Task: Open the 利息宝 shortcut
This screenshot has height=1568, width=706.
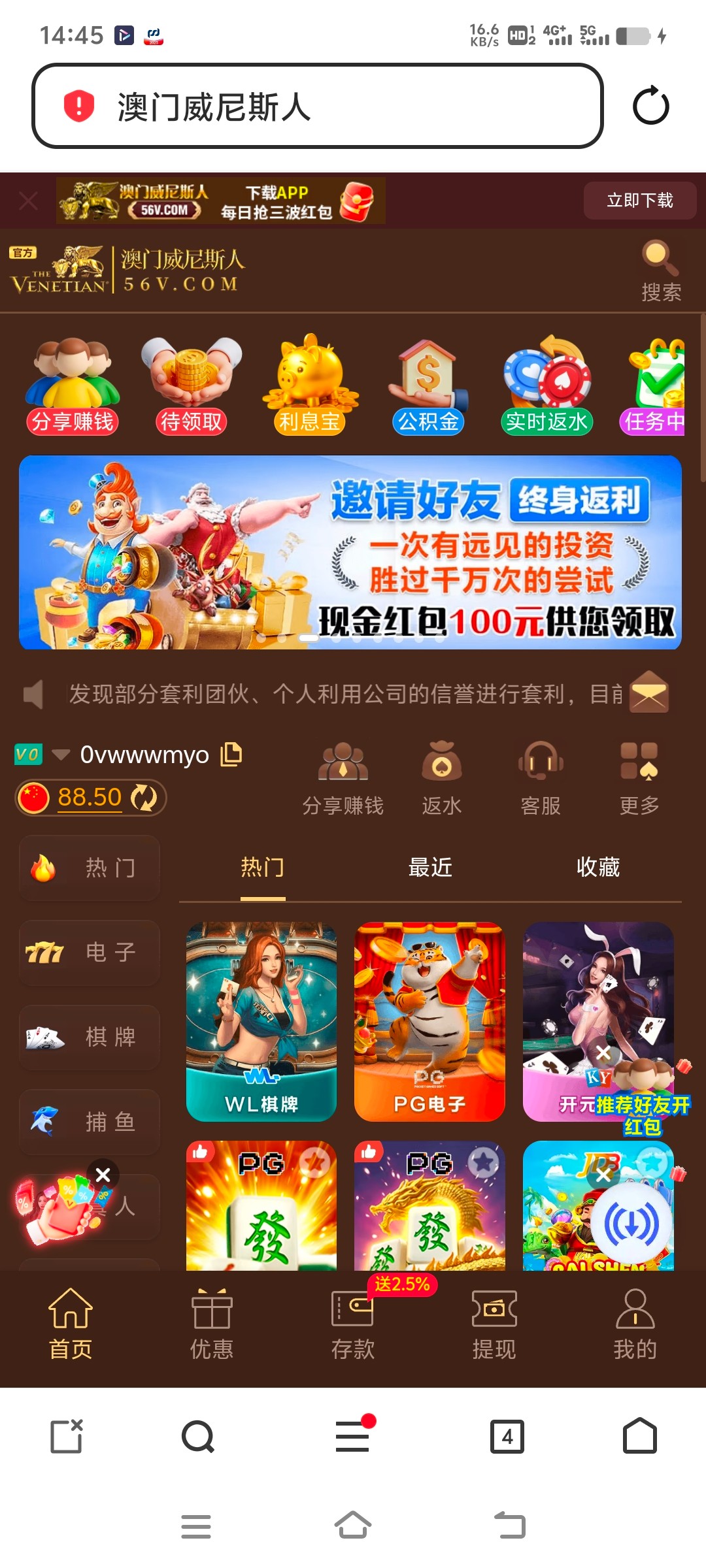Action: click(x=310, y=385)
